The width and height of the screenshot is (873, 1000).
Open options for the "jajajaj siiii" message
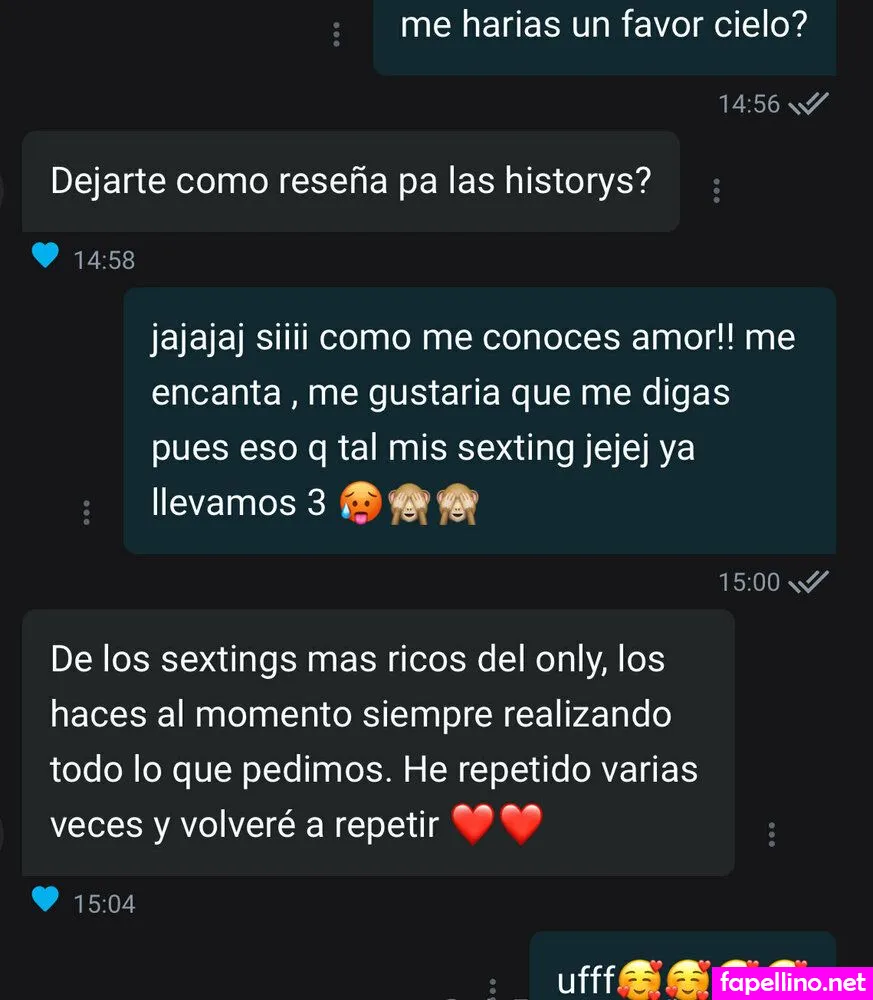pyautogui.click(x=87, y=513)
